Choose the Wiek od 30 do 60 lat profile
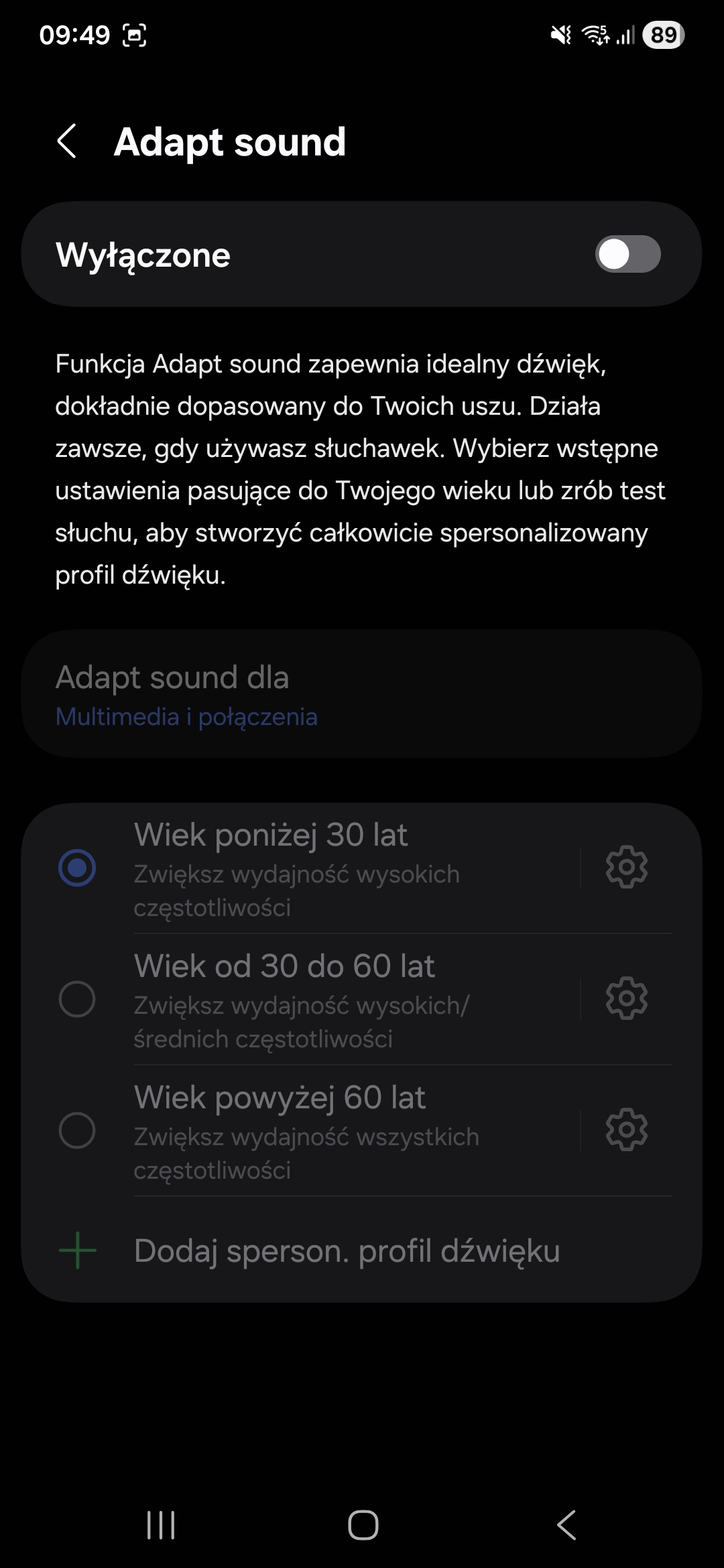Viewport: 724px width, 1568px height. [78, 999]
